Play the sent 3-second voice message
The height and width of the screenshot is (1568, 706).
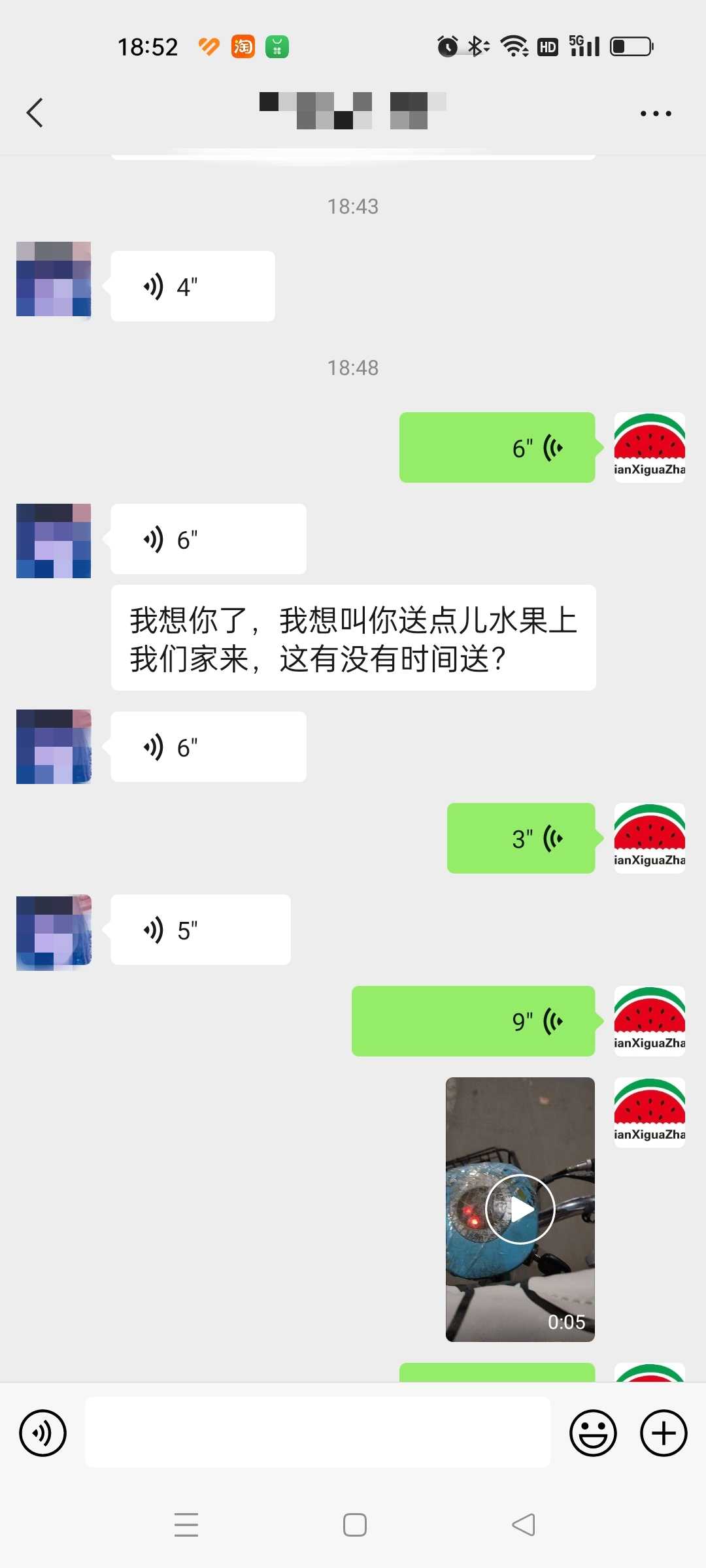(x=521, y=838)
